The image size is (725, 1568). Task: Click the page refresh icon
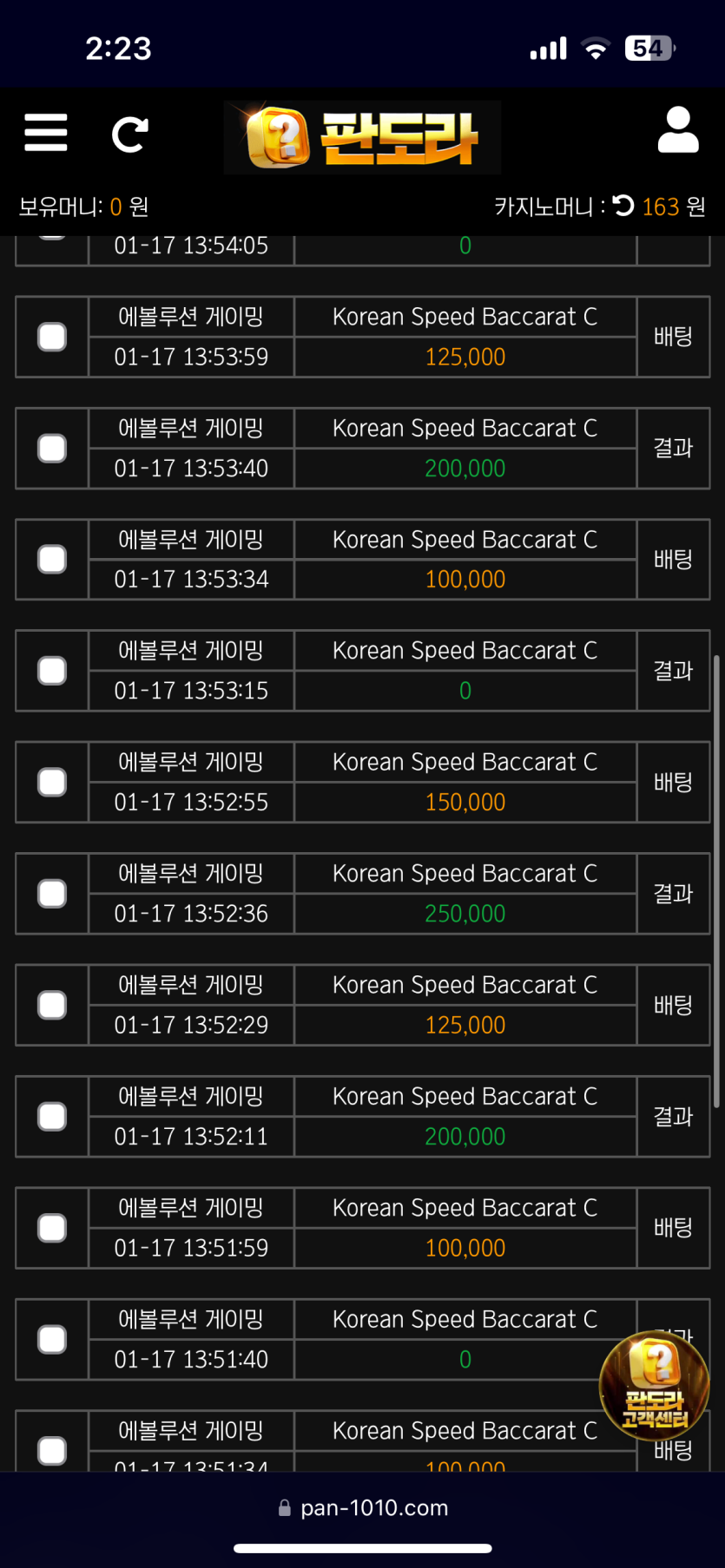point(129,134)
